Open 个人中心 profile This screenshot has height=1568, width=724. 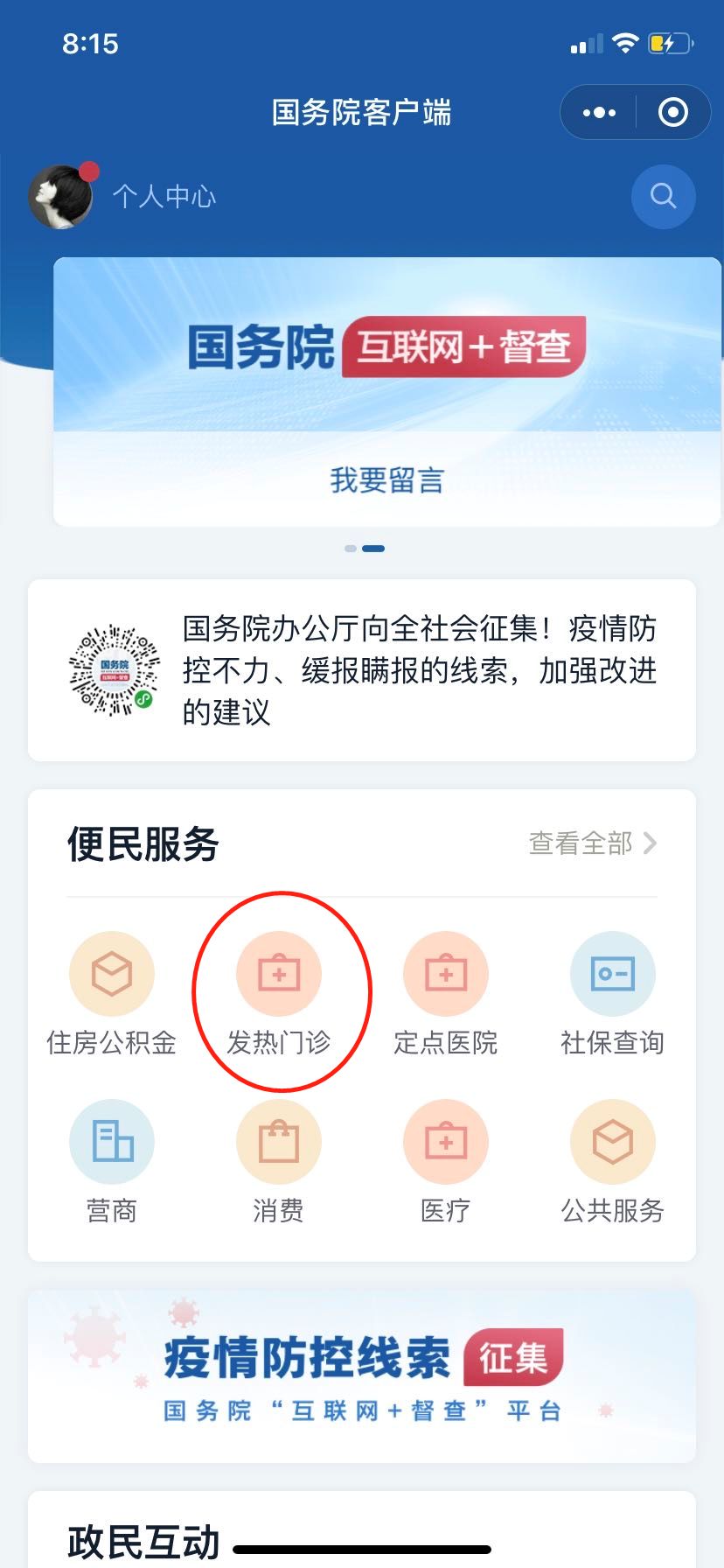(163, 196)
